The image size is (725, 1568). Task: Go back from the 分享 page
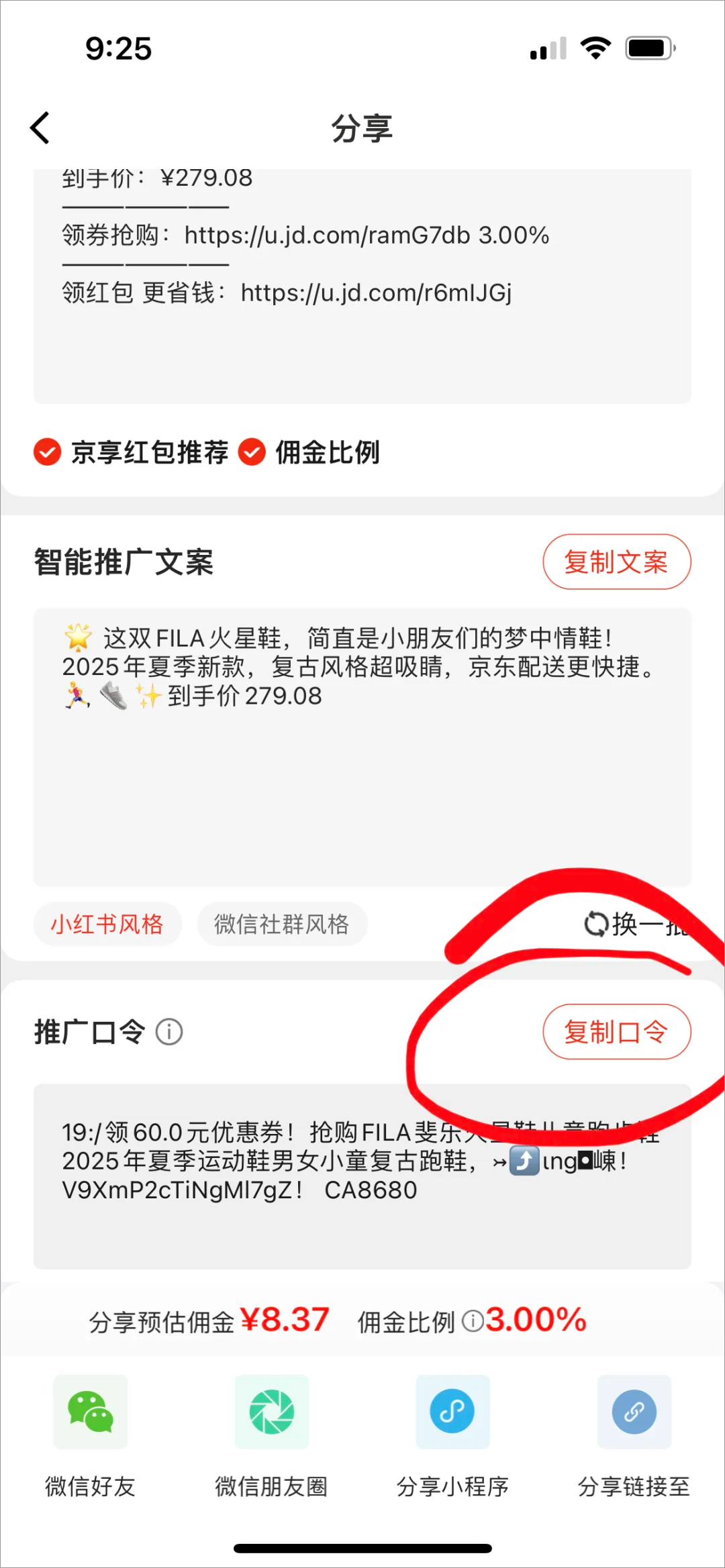40,127
